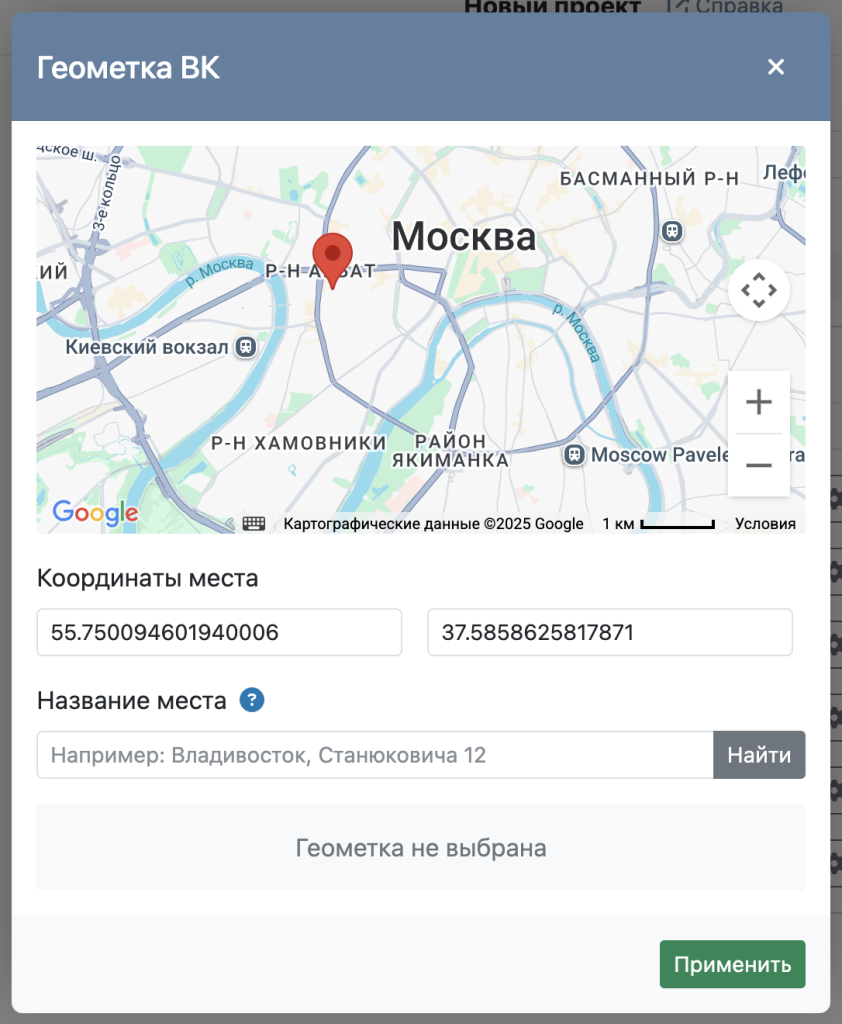Tap the Найти button
Viewport: 842px width, 1024px height.
tap(759, 755)
